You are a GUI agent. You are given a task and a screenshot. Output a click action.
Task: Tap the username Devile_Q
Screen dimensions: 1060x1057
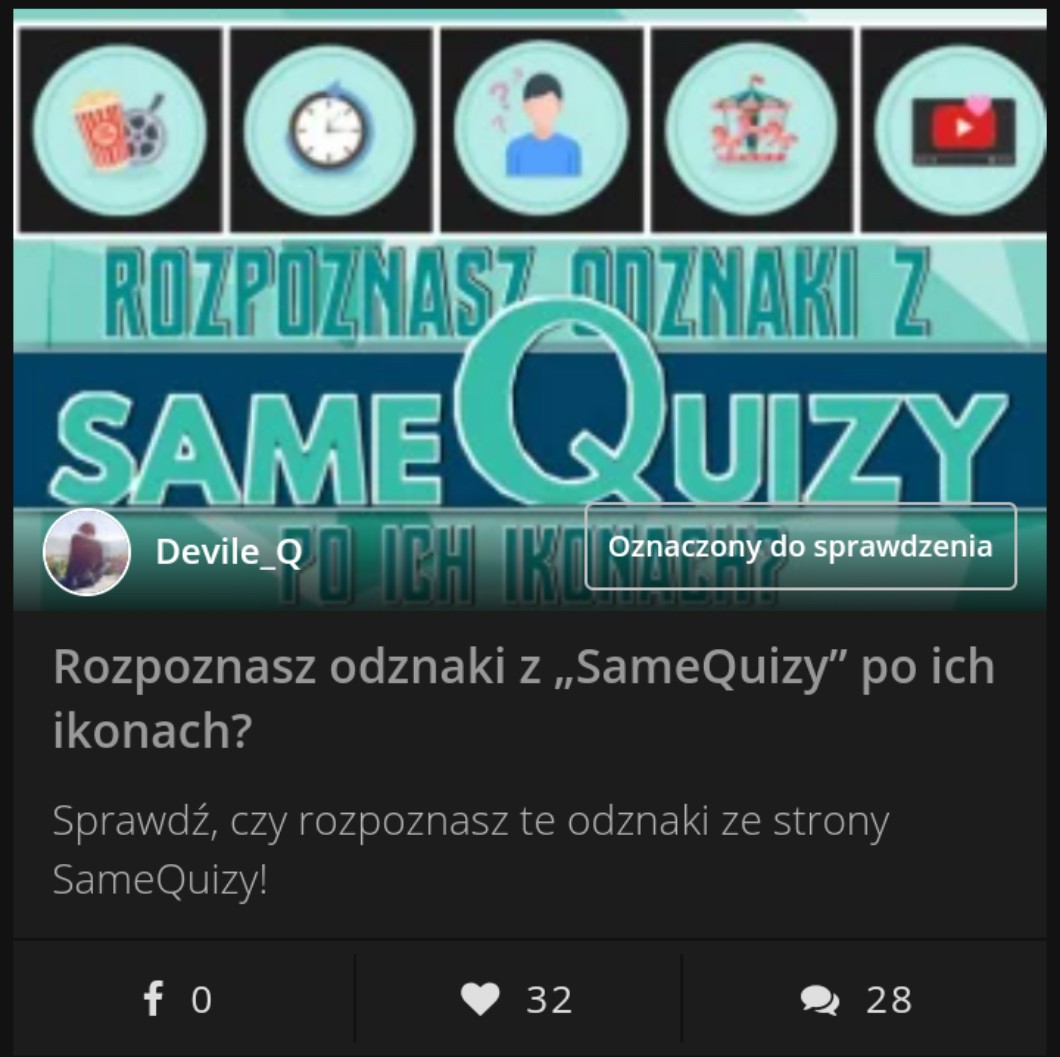tap(228, 552)
